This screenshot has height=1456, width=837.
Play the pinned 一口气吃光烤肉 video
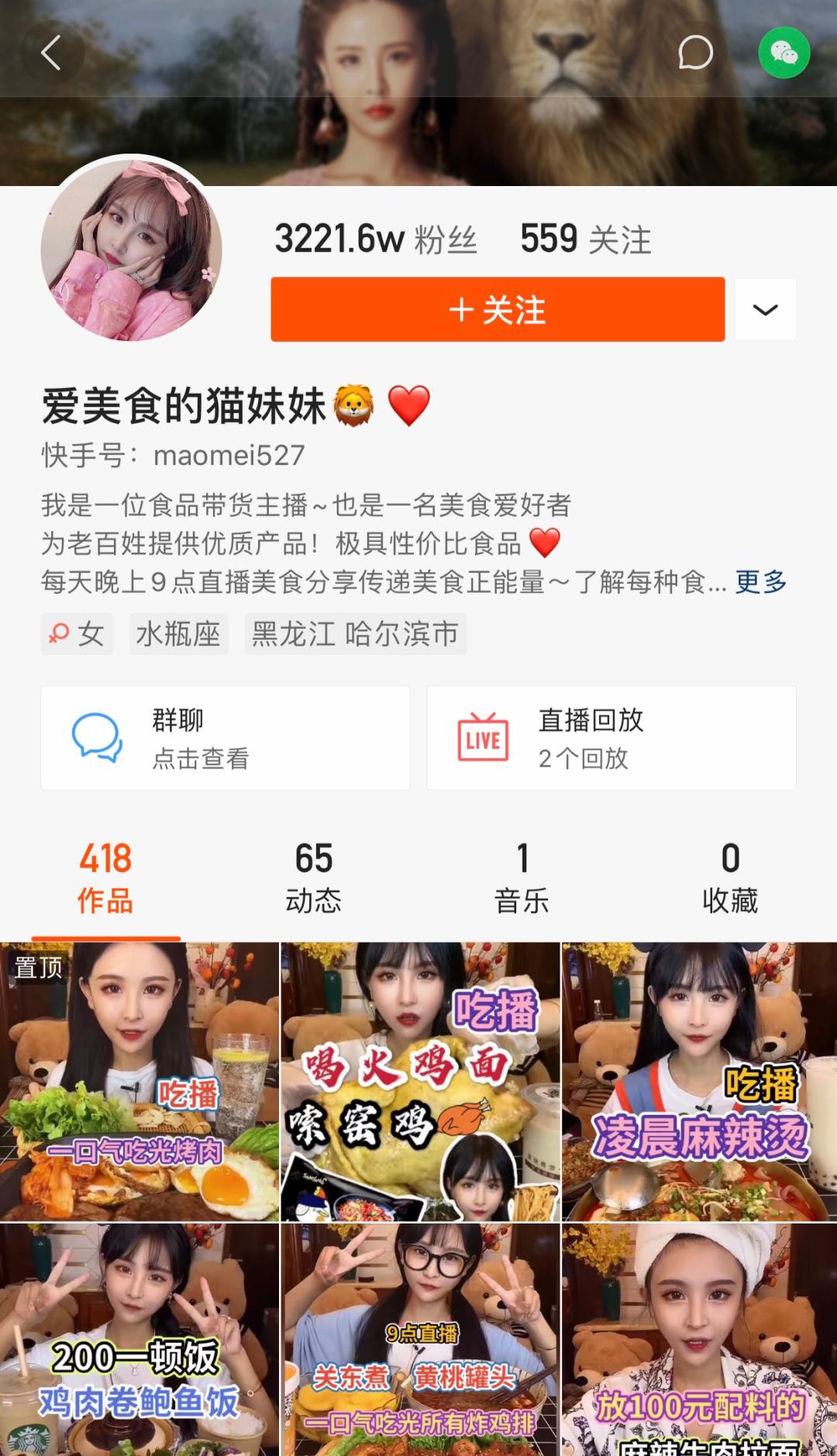tap(139, 1082)
